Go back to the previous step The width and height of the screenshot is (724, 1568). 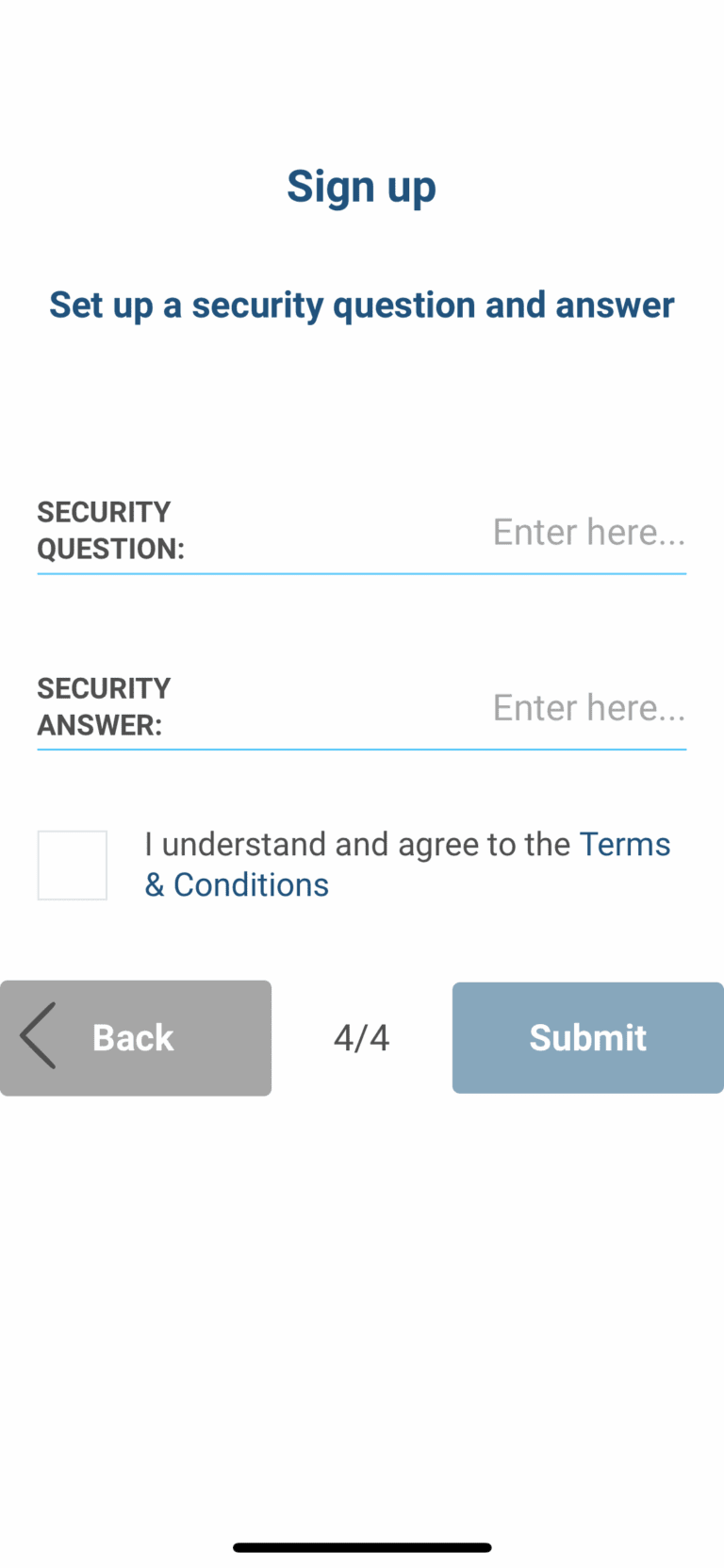pyautogui.click(x=136, y=1037)
